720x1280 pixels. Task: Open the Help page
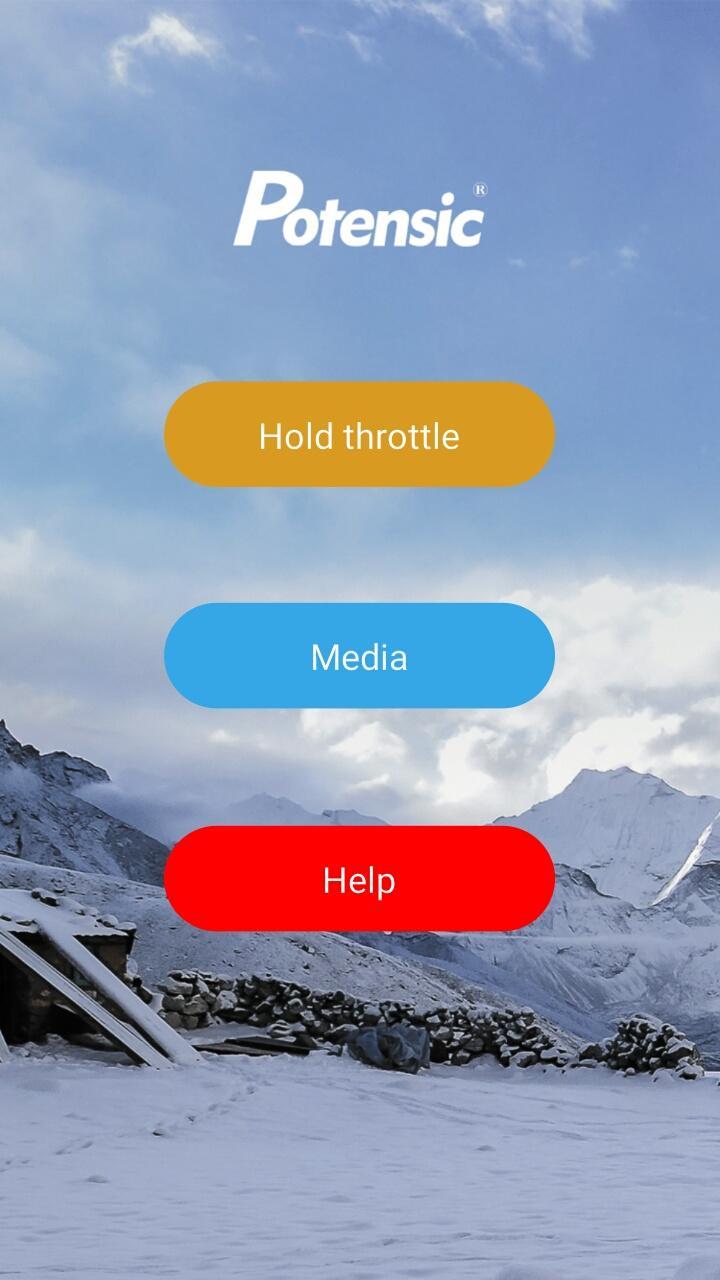coord(359,879)
